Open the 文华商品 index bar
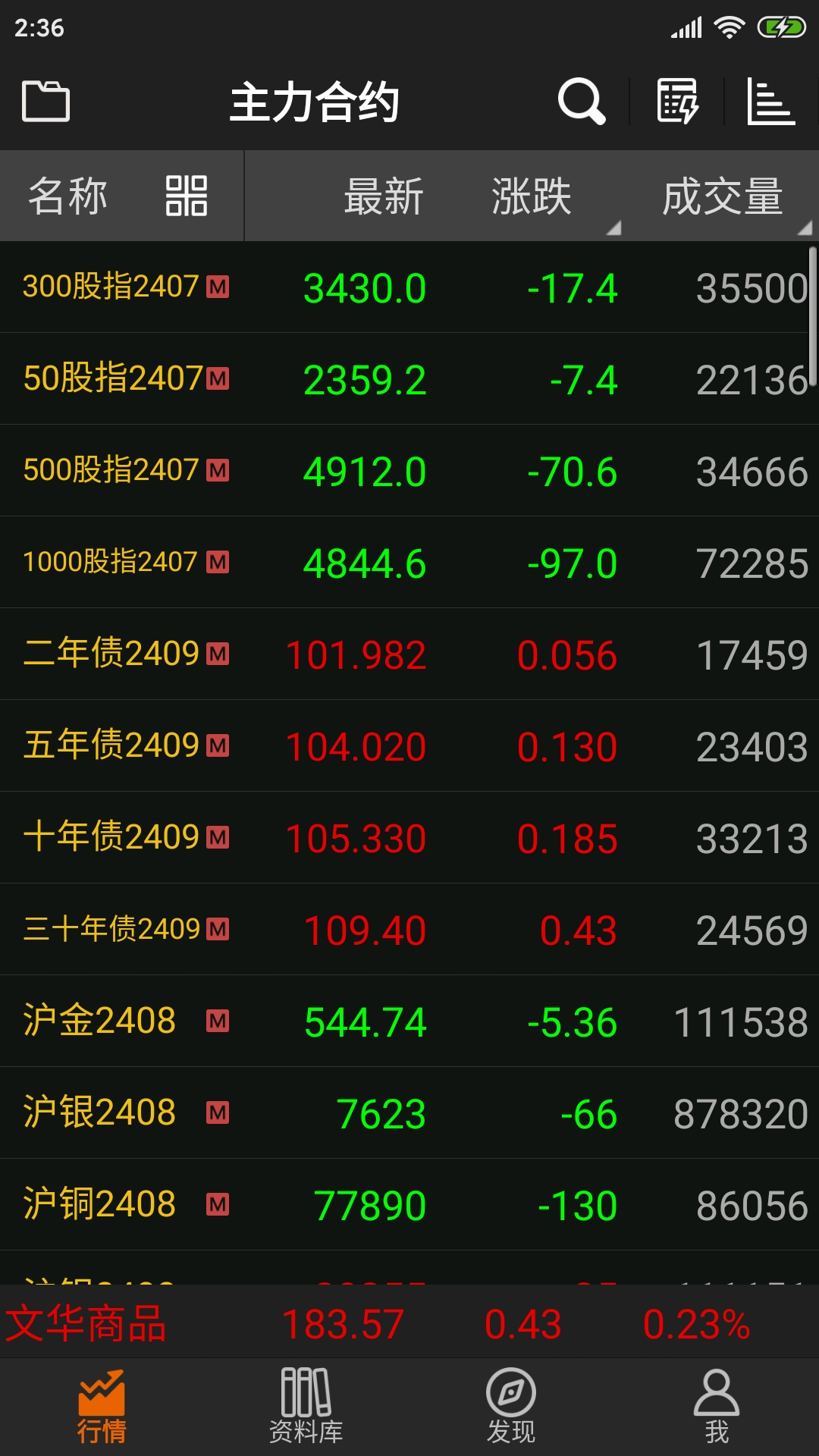 [x=91, y=1325]
